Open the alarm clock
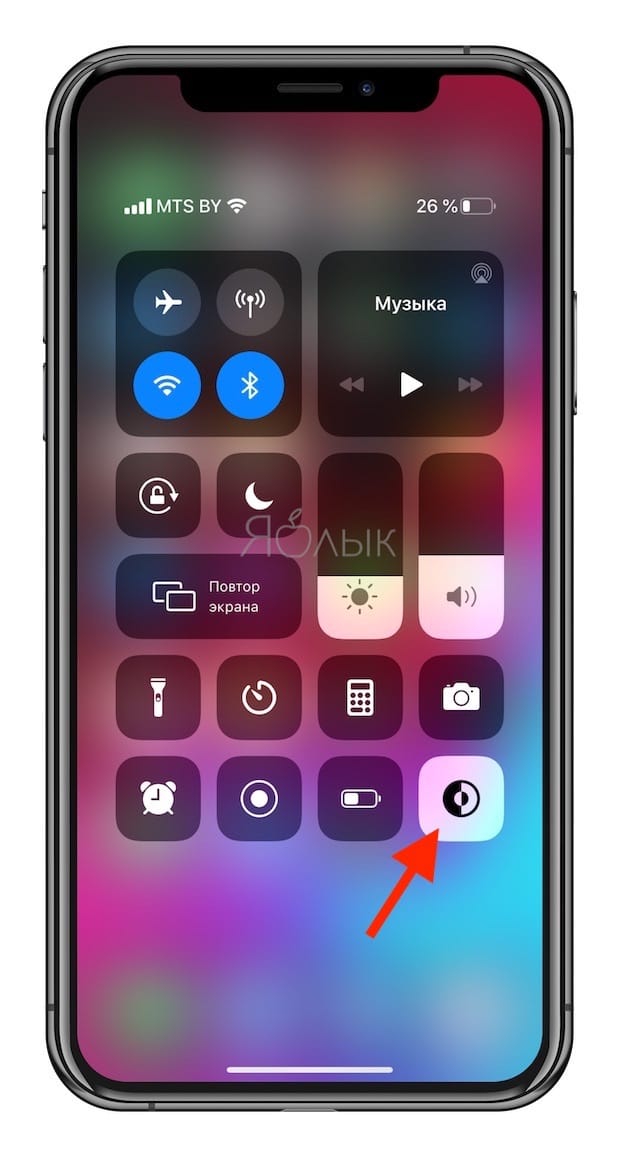 click(158, 799)
